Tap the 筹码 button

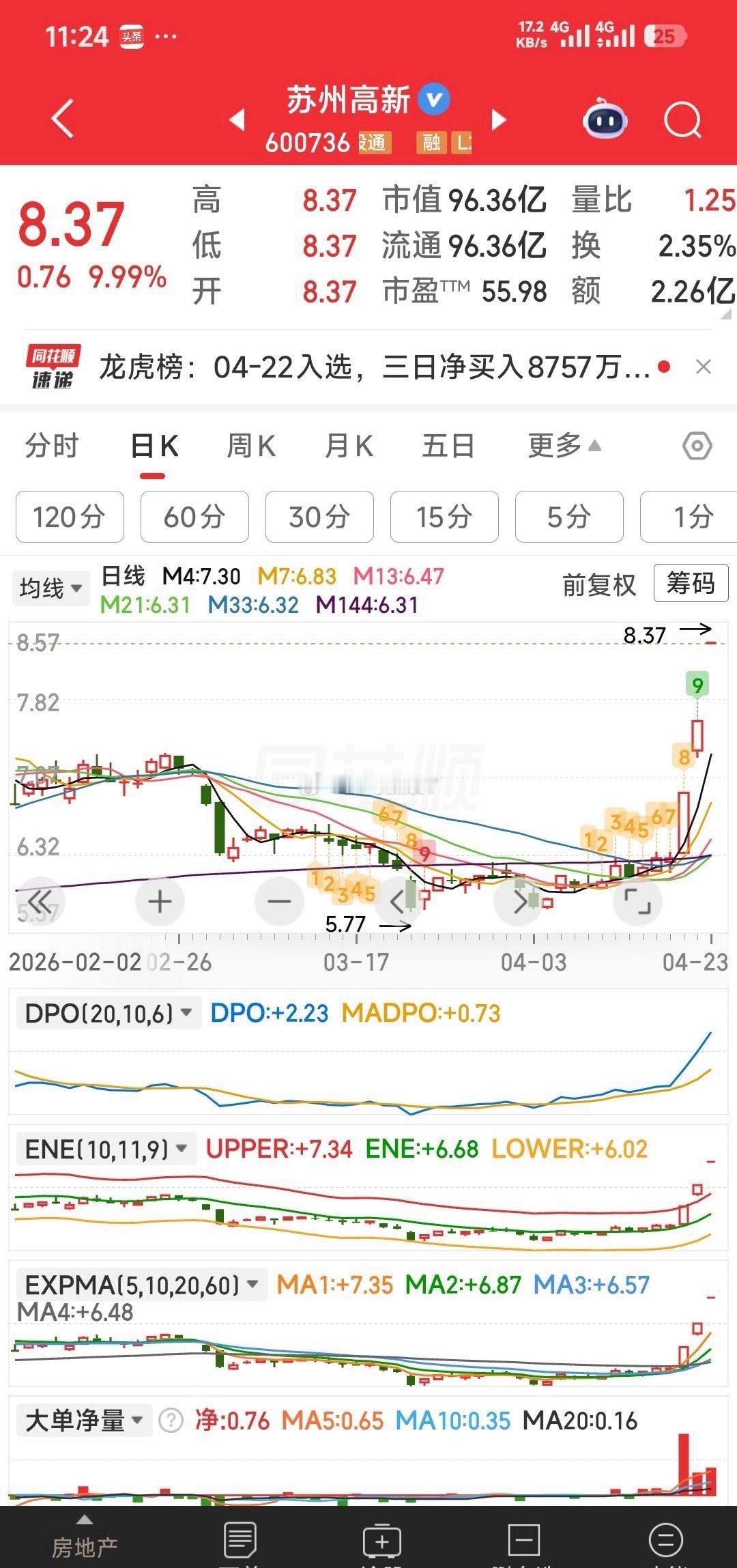[691, 584]
